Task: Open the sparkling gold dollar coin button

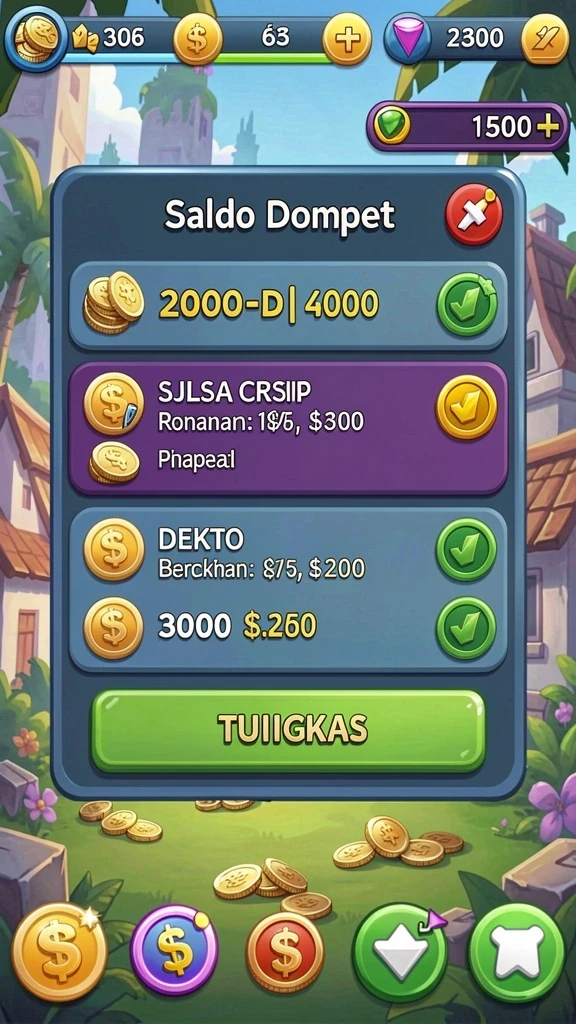Action: click(59, 952)
